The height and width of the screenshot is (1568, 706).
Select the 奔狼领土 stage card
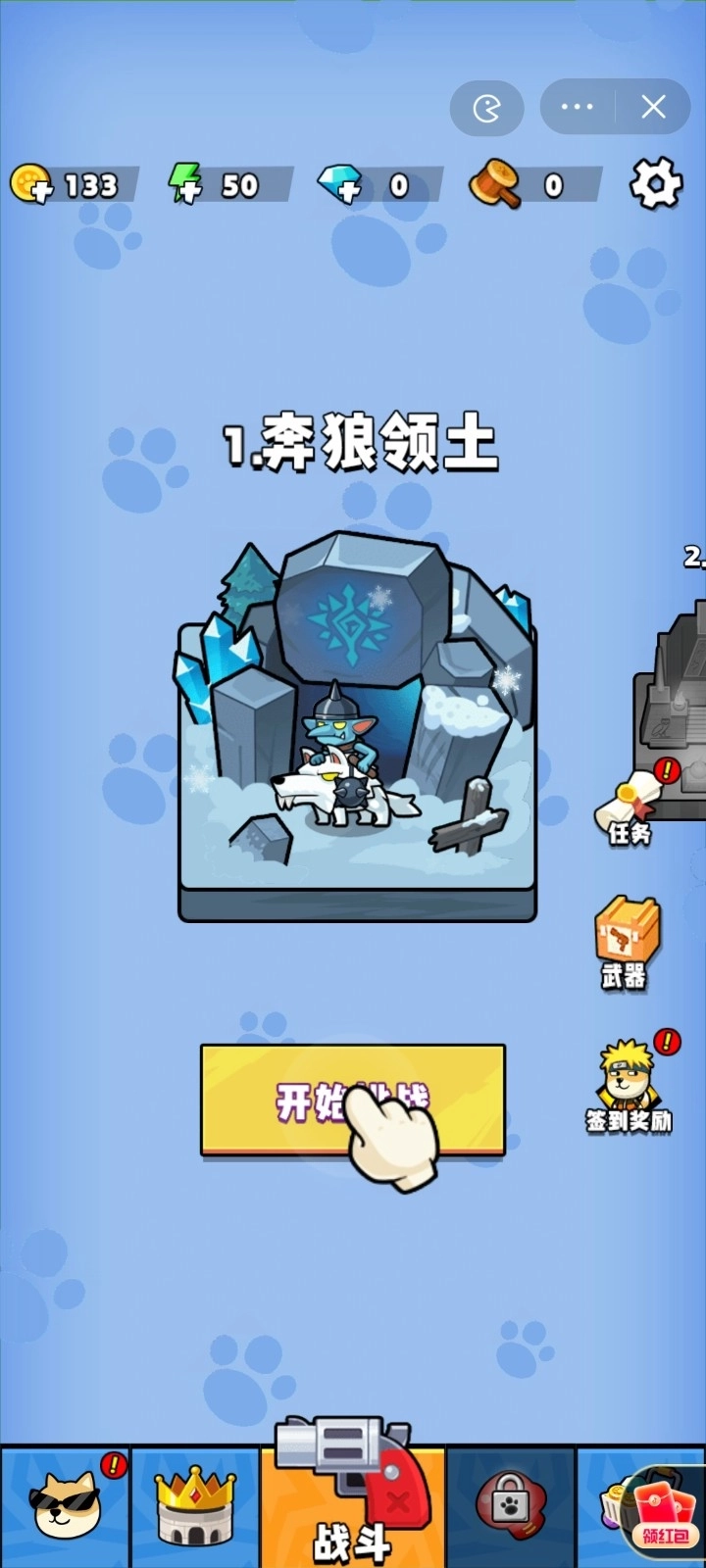click(x=357, y=725)
